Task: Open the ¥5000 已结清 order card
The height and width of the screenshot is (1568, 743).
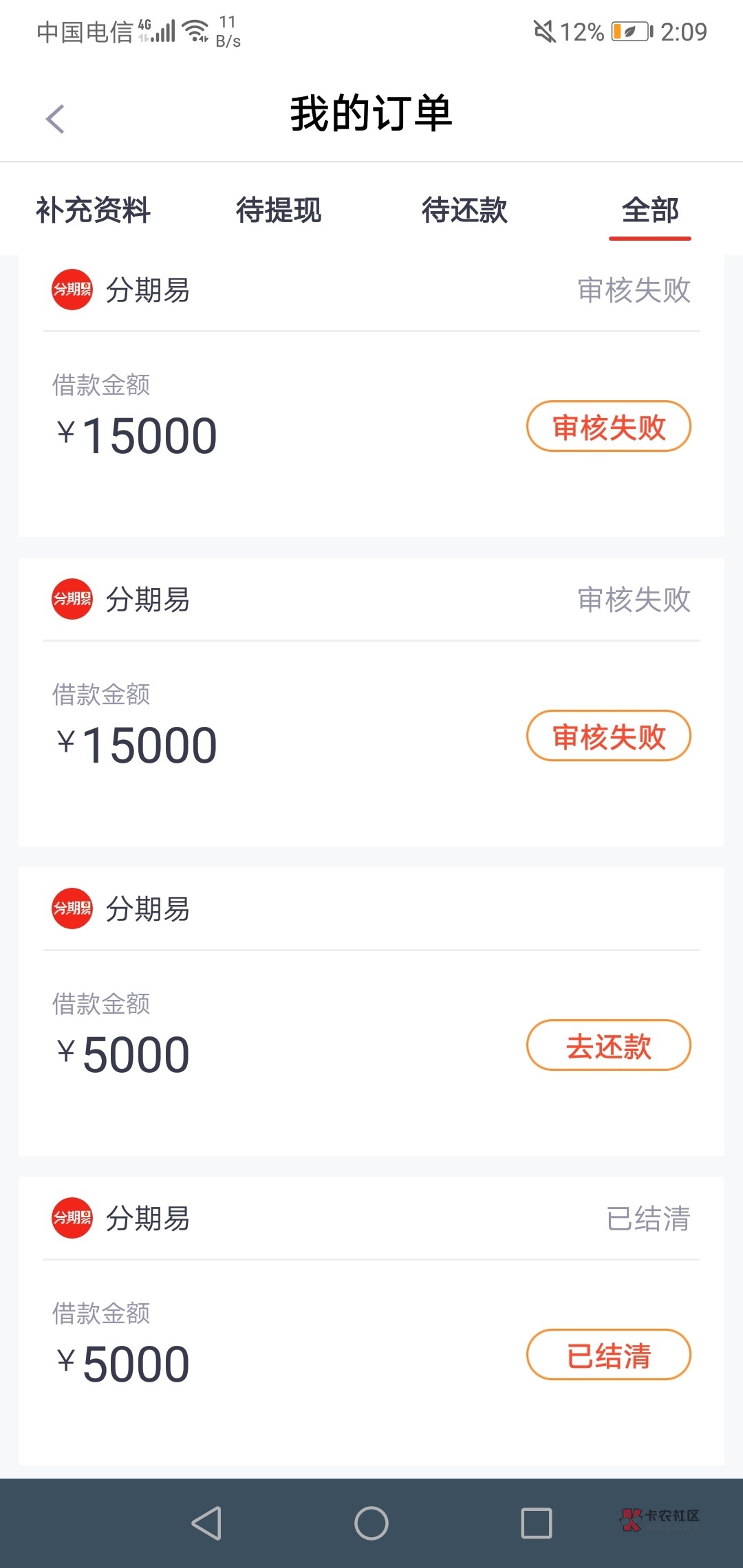Action: [371, 1320]
